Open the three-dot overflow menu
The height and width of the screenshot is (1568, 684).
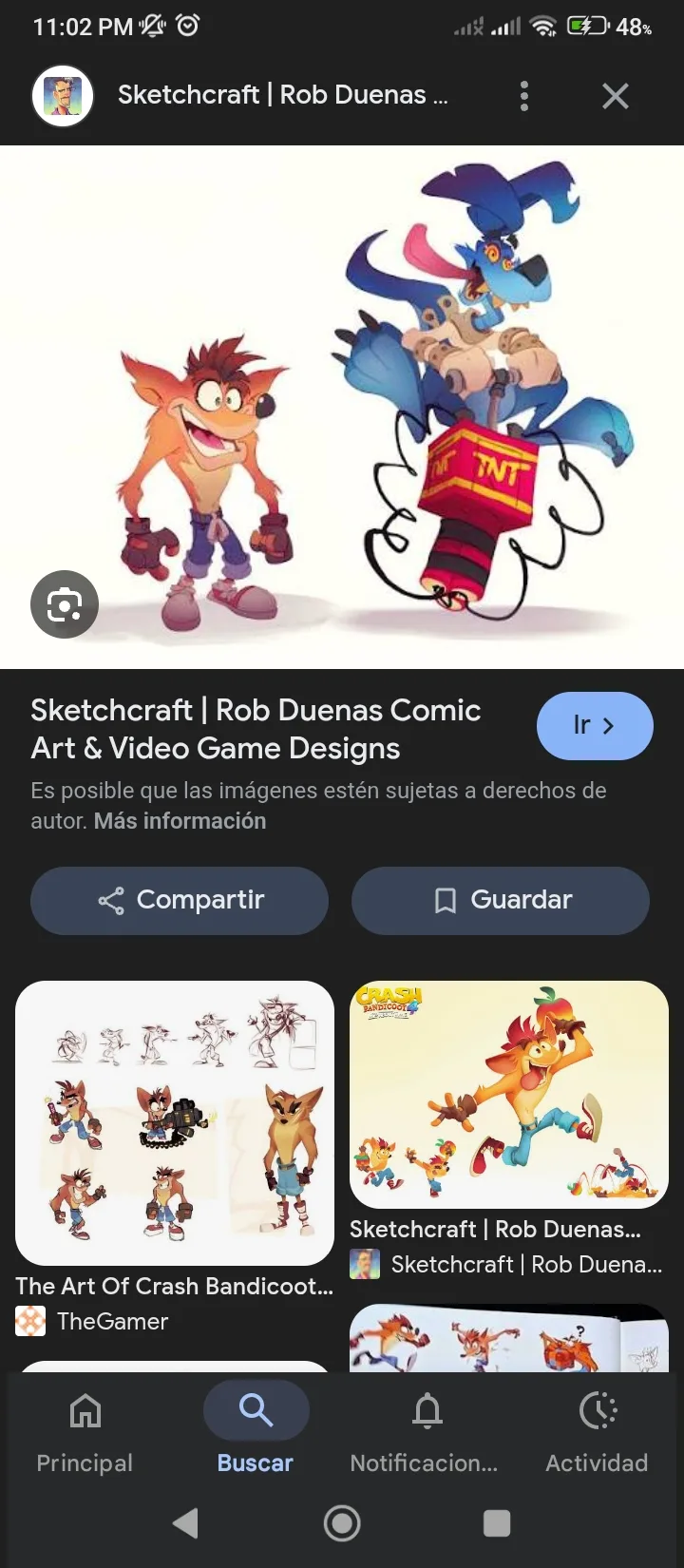pyautogui.click(x=524, y=96)
